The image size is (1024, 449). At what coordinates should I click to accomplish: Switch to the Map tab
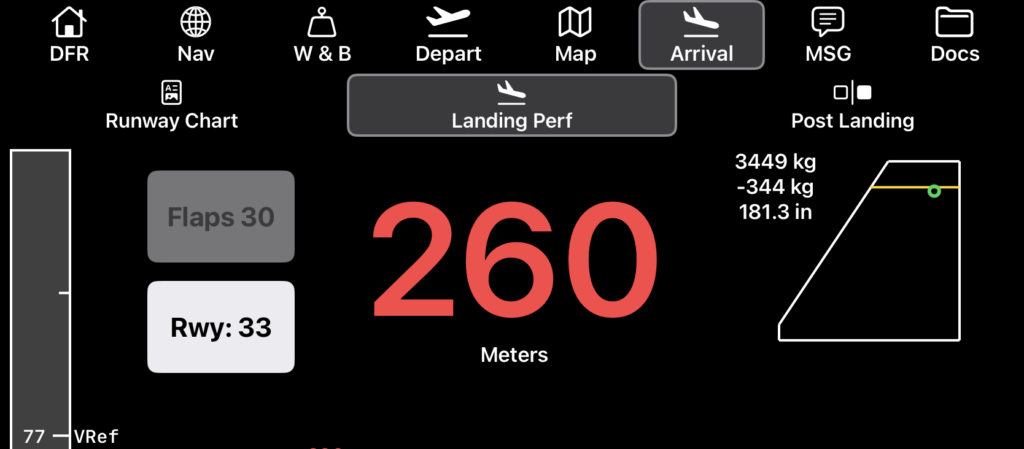[x=575, y=35]
